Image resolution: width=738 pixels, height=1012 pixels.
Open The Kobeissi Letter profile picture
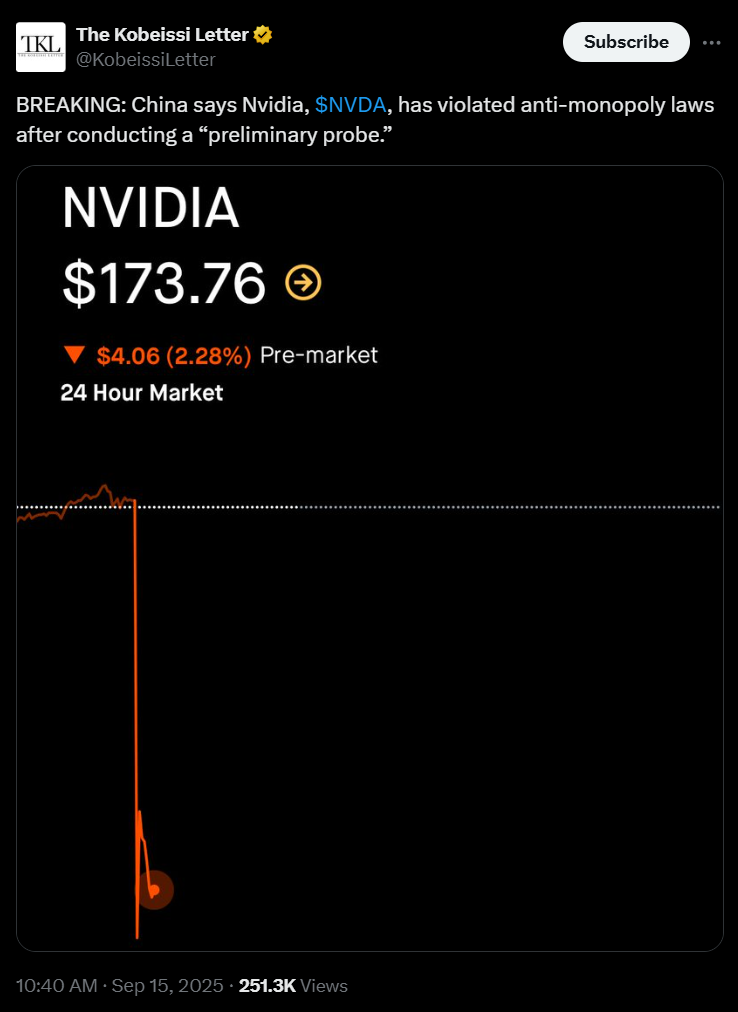41,47
